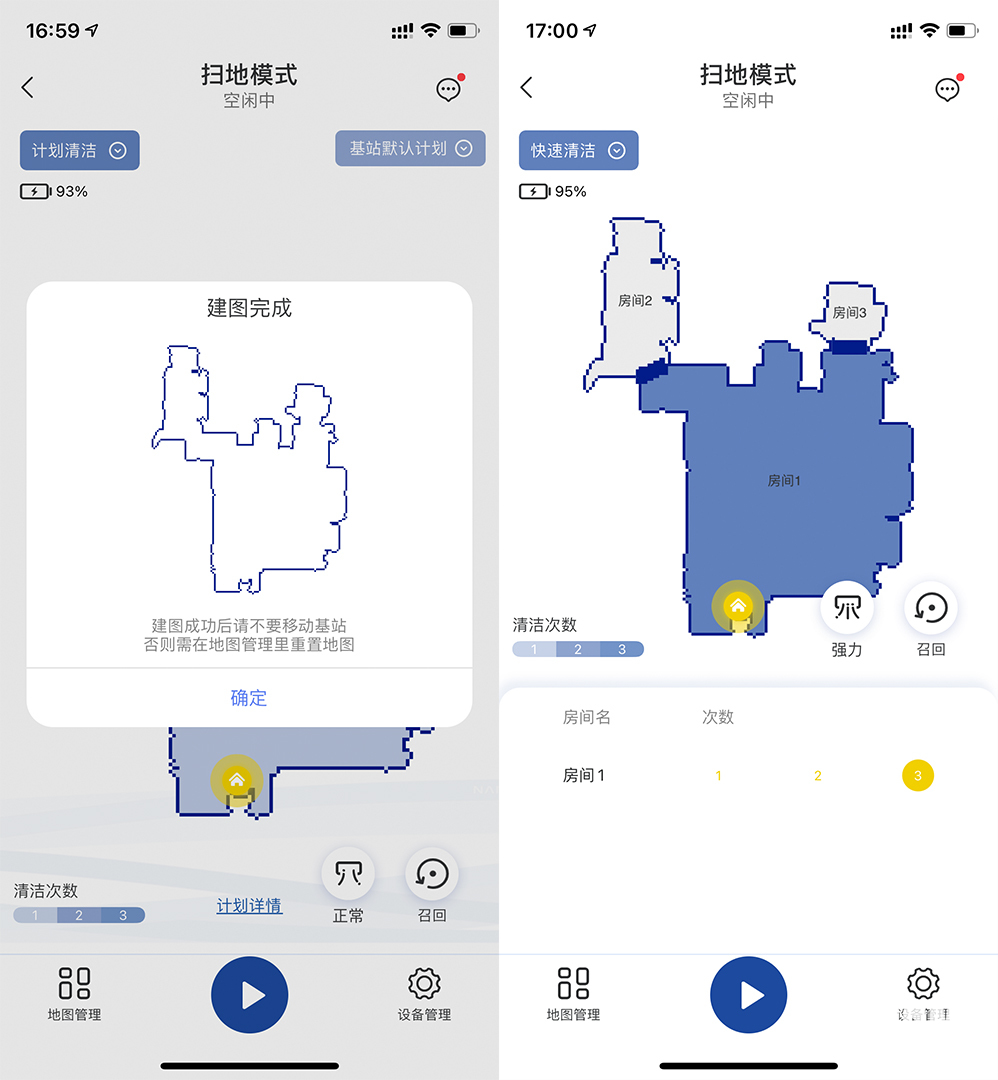Select 房间3 on the map

pos(849,313)
